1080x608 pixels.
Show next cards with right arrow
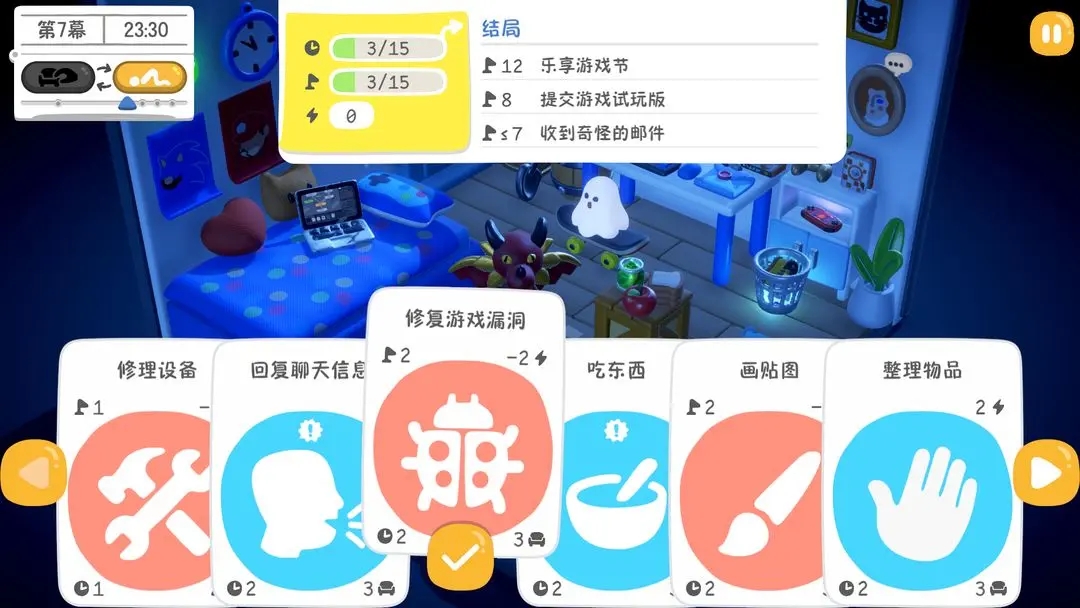point(1046,472)
